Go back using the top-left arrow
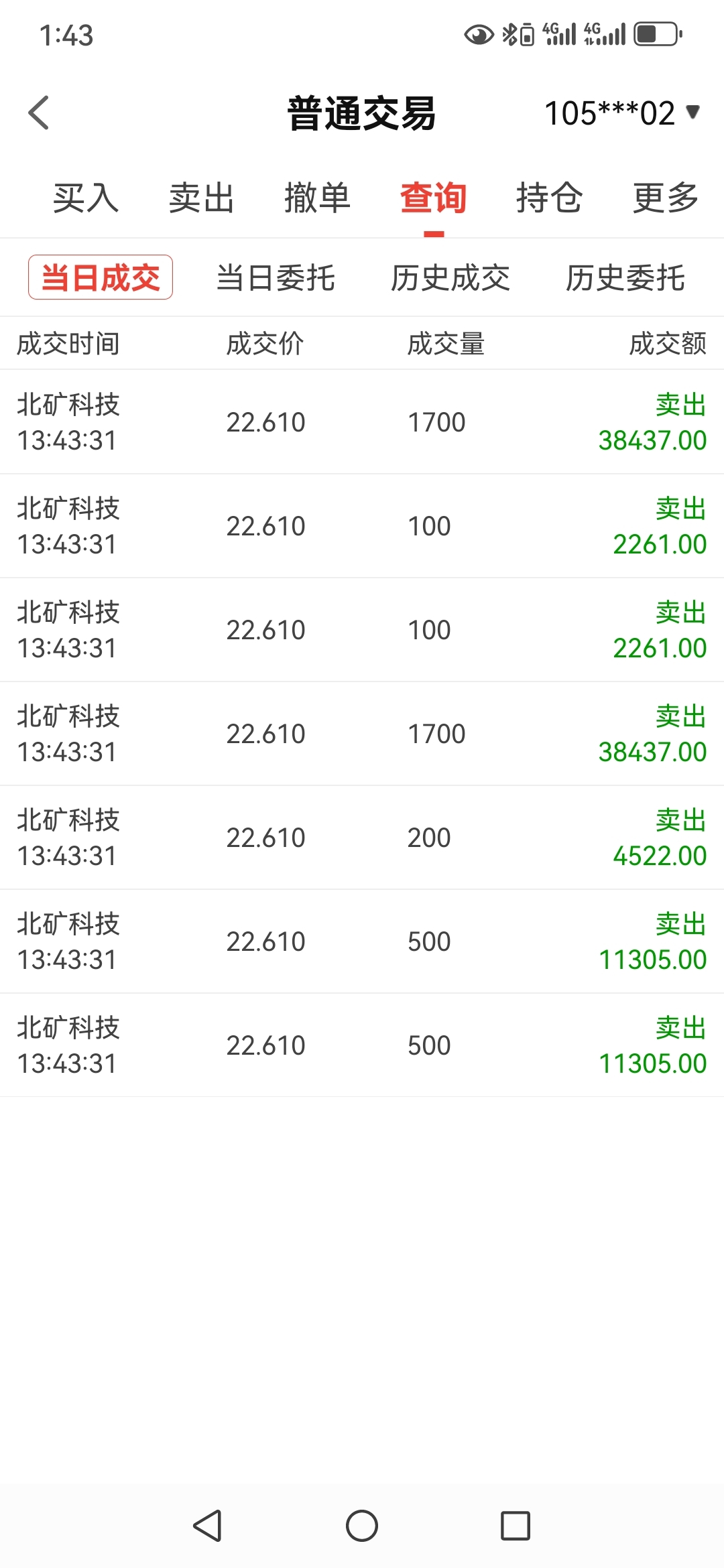The height and width of the screenshot is (1568, 724). (x=39, y=113)
